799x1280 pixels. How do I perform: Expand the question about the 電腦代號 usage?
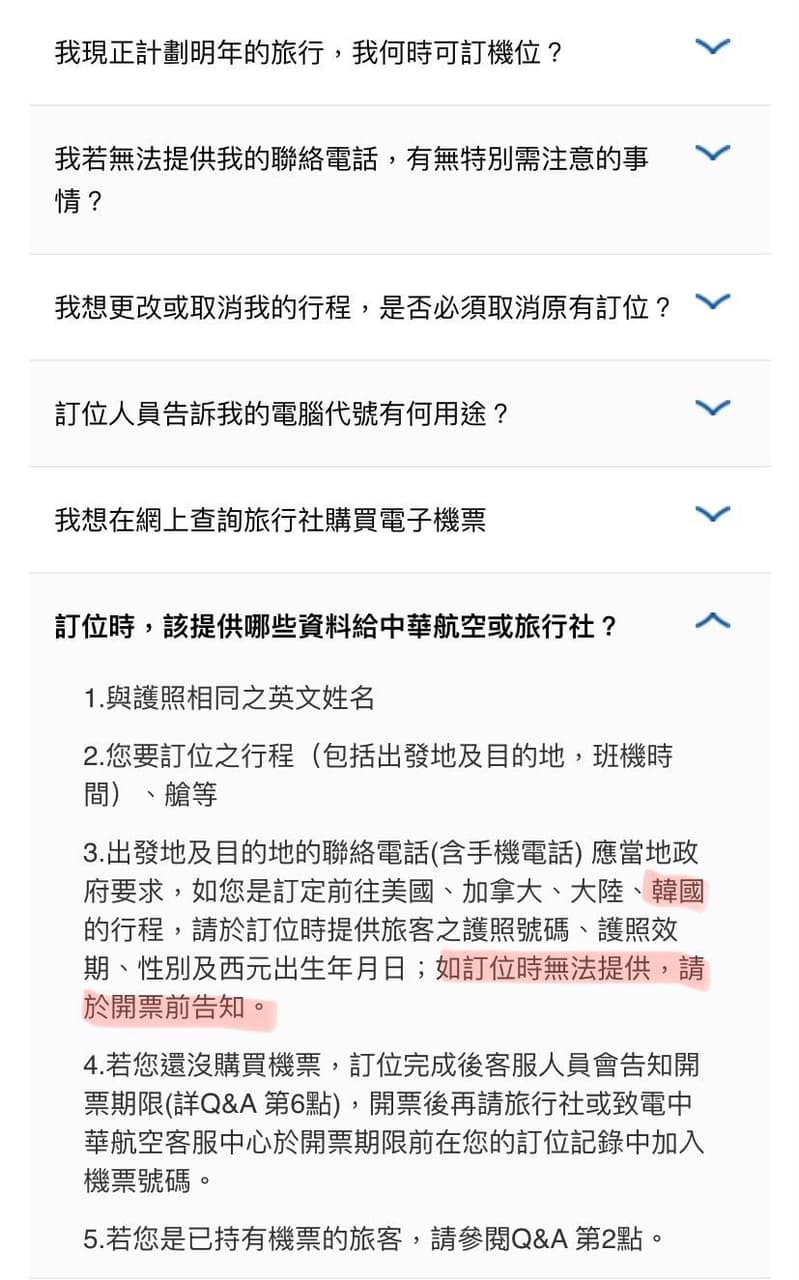[712, 408]
